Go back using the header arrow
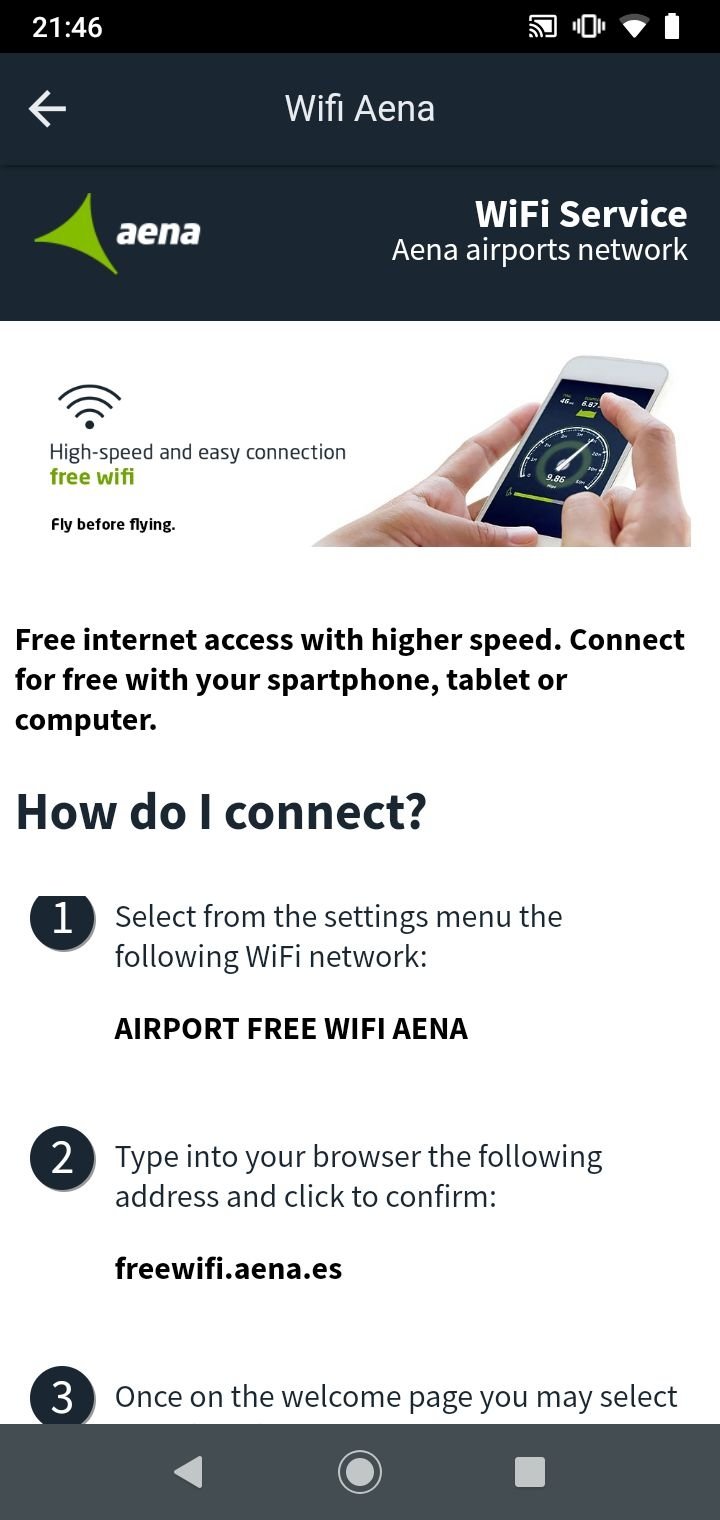The image size is (720, 1520). 47,109
